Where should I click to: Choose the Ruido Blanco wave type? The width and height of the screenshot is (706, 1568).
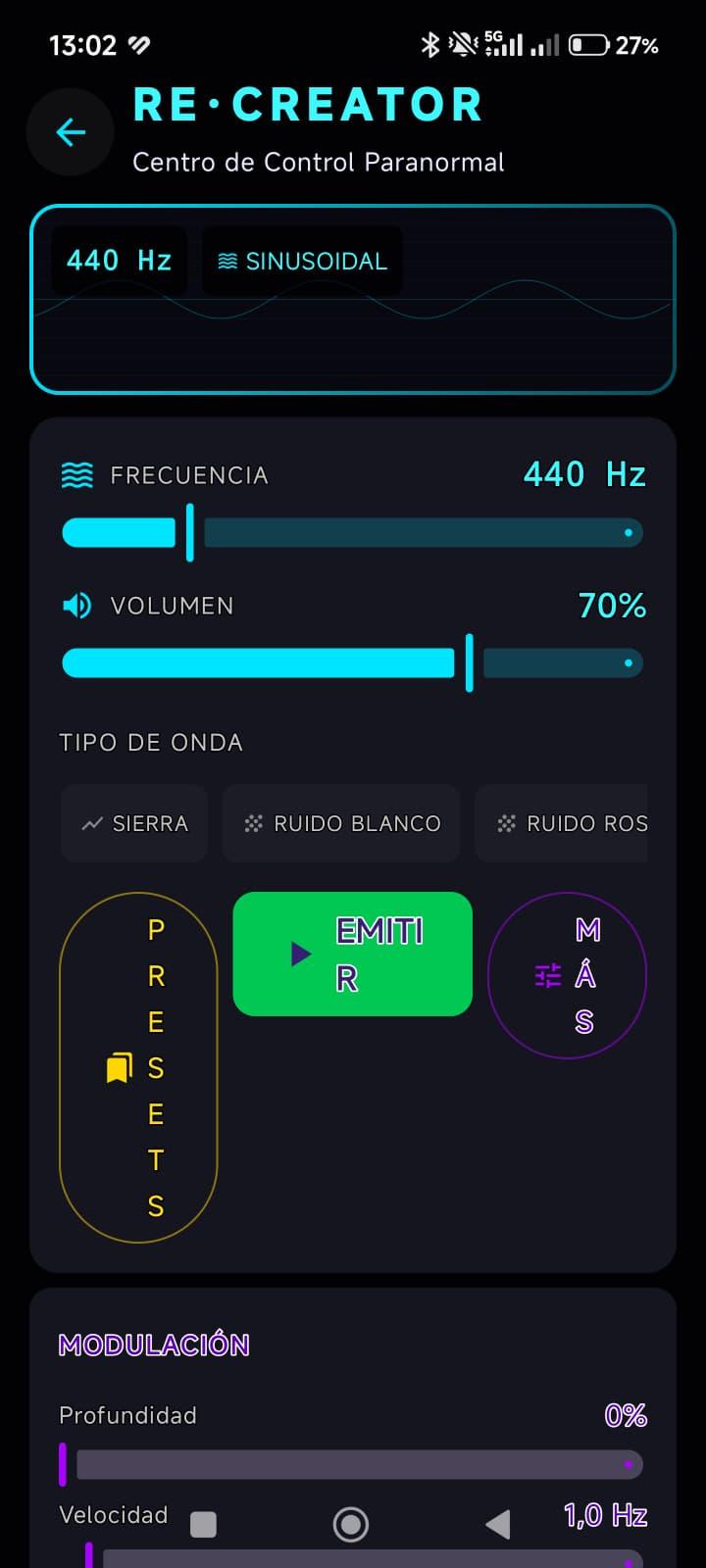(x=341, y=823)
